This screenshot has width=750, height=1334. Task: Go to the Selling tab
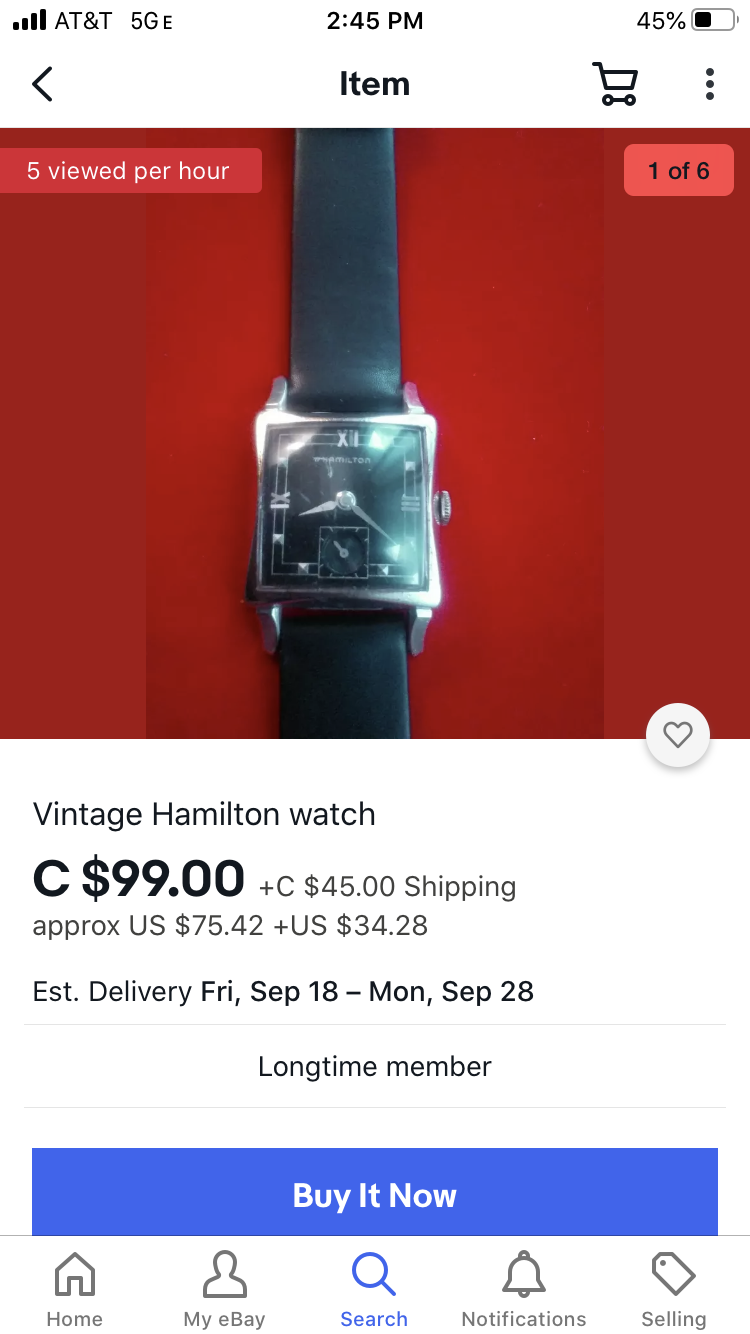click(674, 1288)
